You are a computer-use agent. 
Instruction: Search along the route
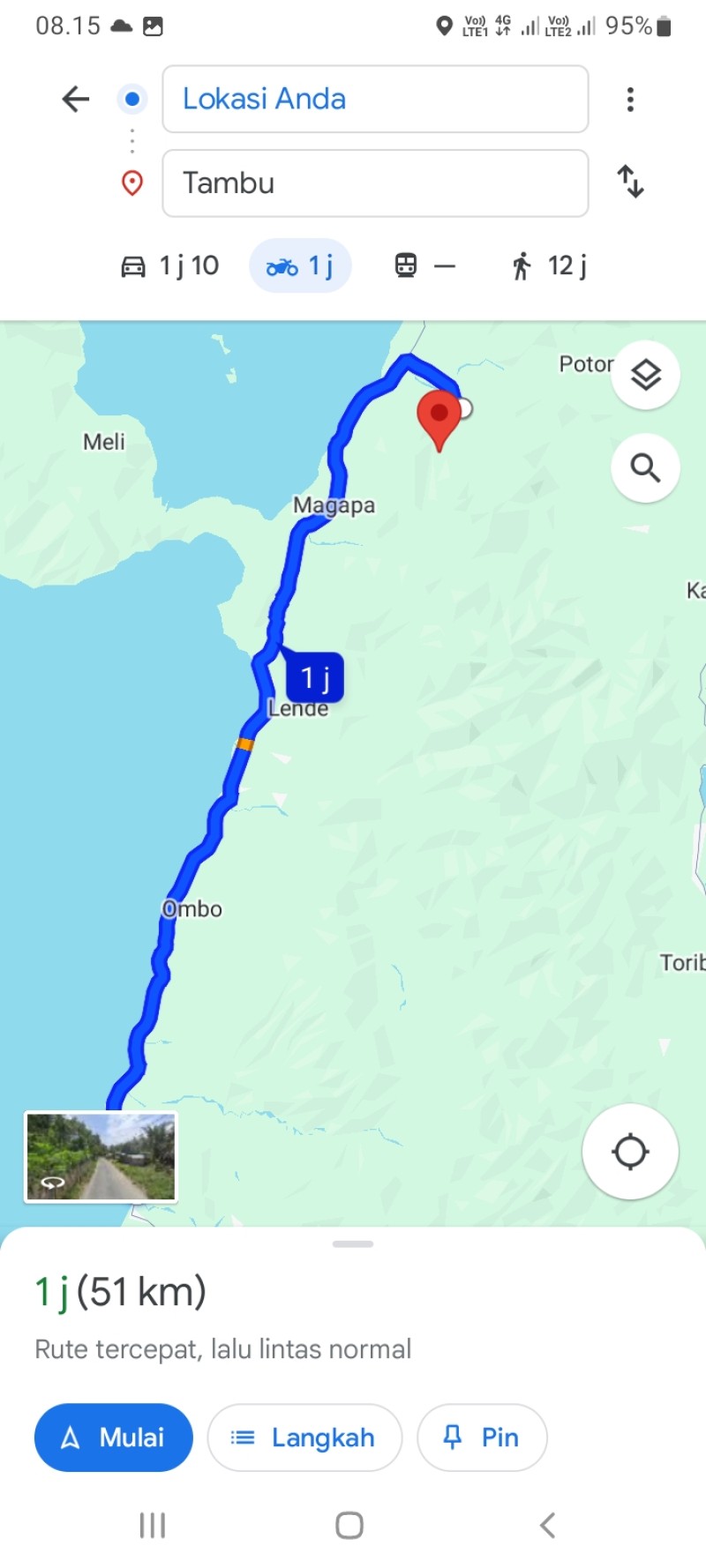point(646,468)
